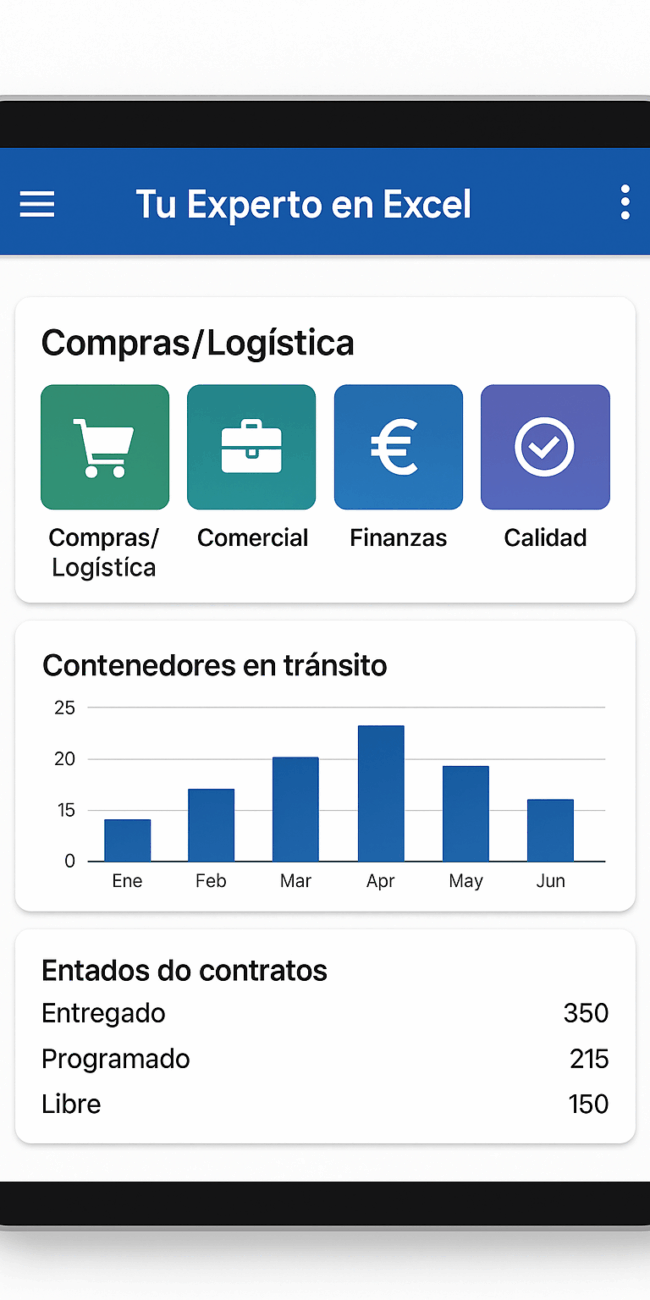Open the Comercial briefcase tile
The height and width of the screenshot is (1300, 650).
tap(251, 447)
